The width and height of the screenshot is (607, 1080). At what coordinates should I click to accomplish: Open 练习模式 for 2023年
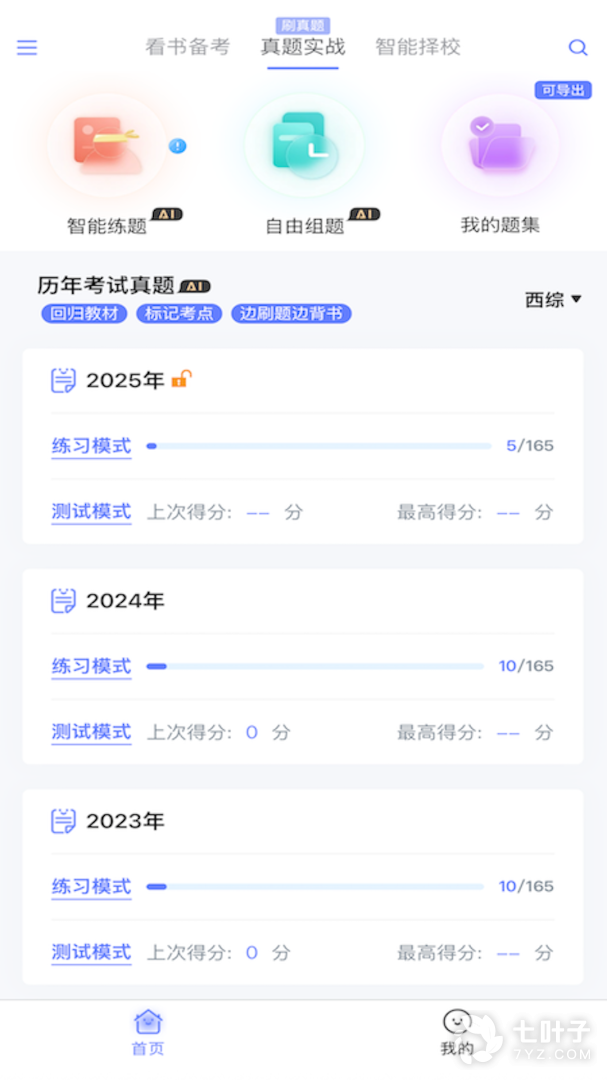tap(91, 886)
